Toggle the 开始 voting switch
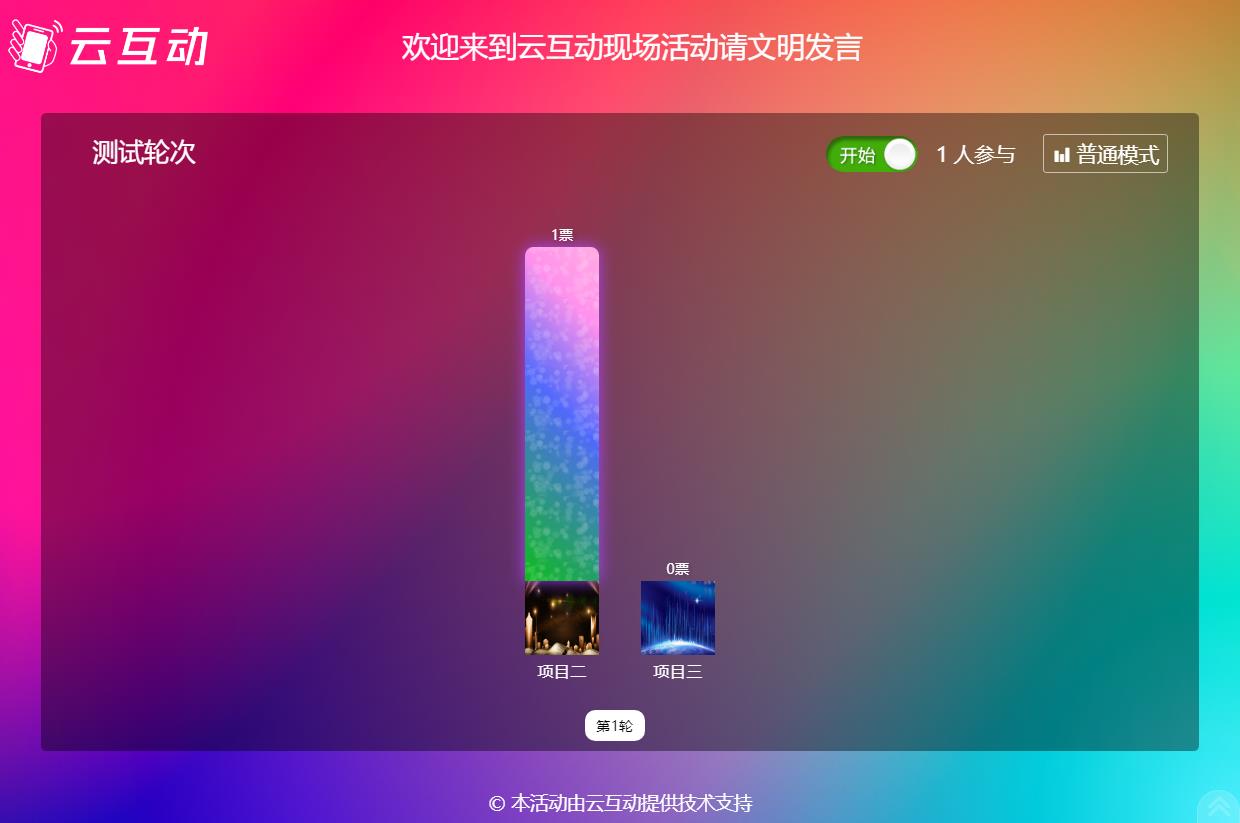Viewport: 1240px width, 823px height. pos(871,155)
